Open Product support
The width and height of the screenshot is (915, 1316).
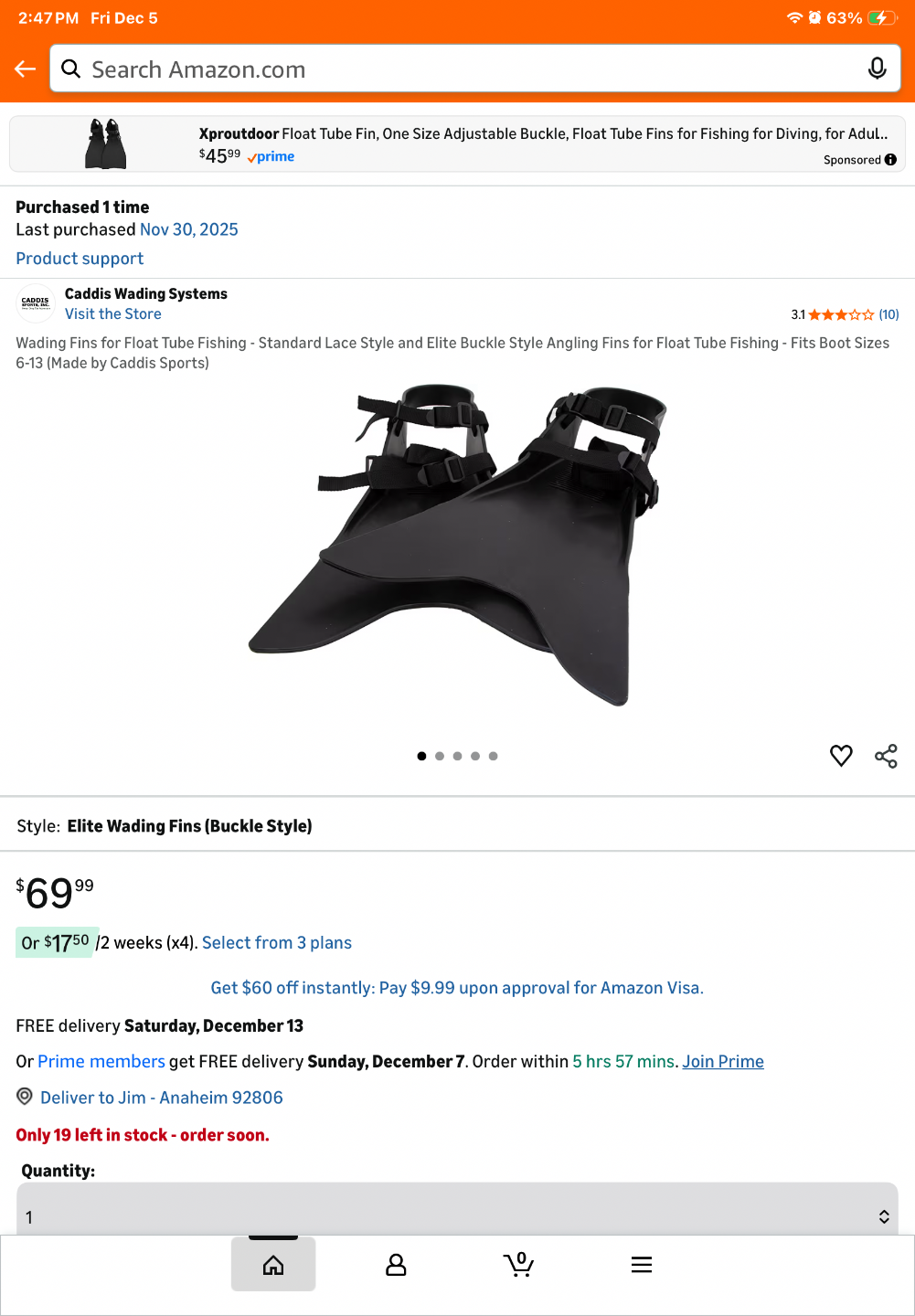80,259
